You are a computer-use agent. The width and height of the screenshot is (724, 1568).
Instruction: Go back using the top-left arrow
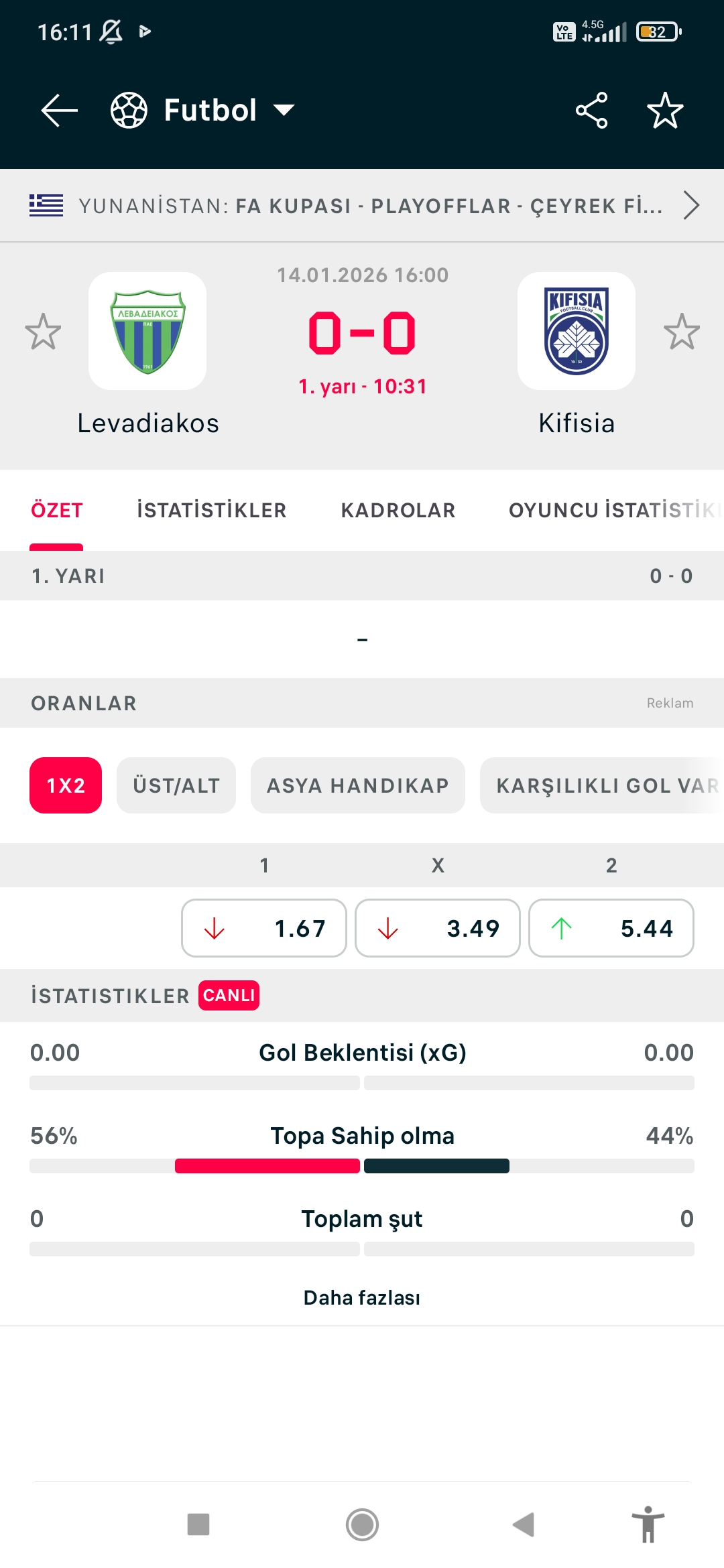(59, 111)
